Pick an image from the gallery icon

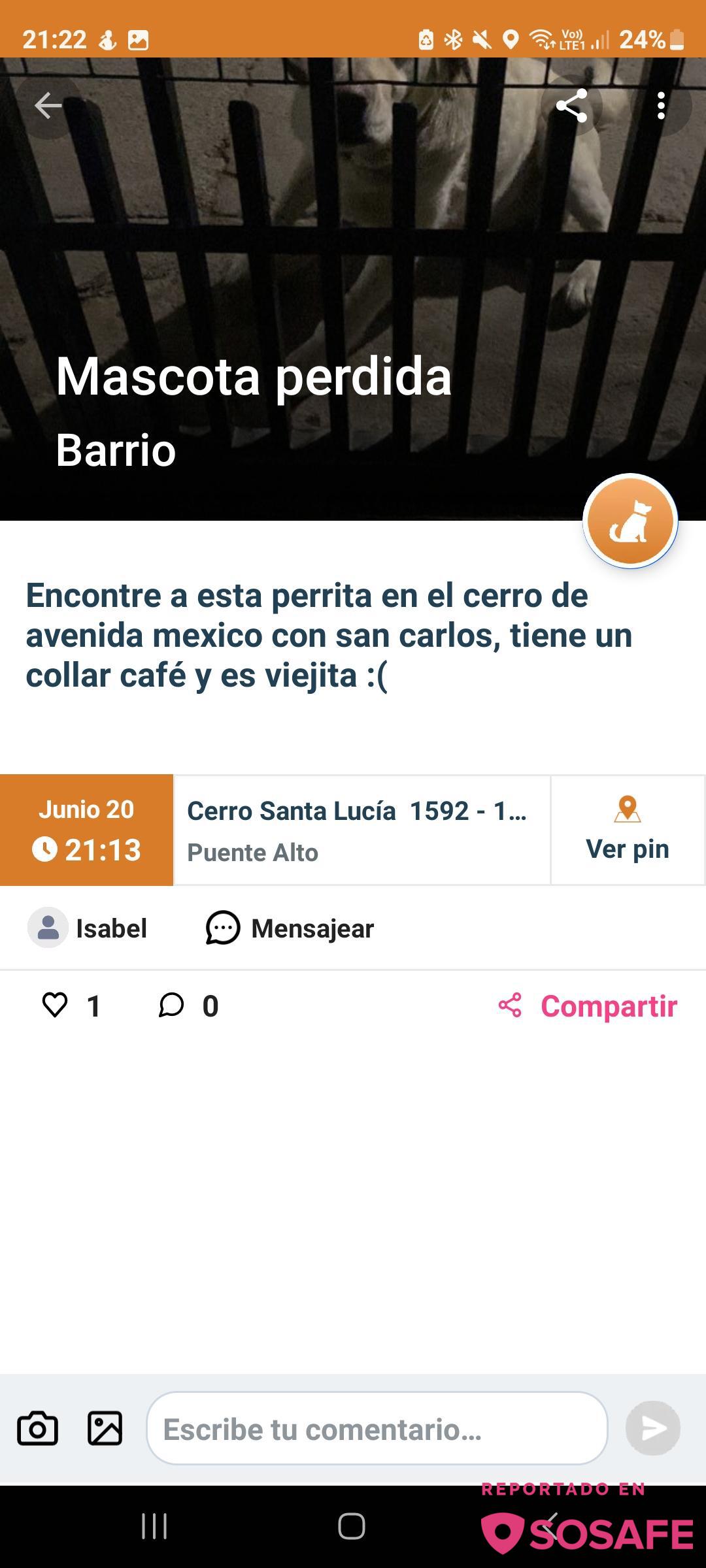point(105,1429)
